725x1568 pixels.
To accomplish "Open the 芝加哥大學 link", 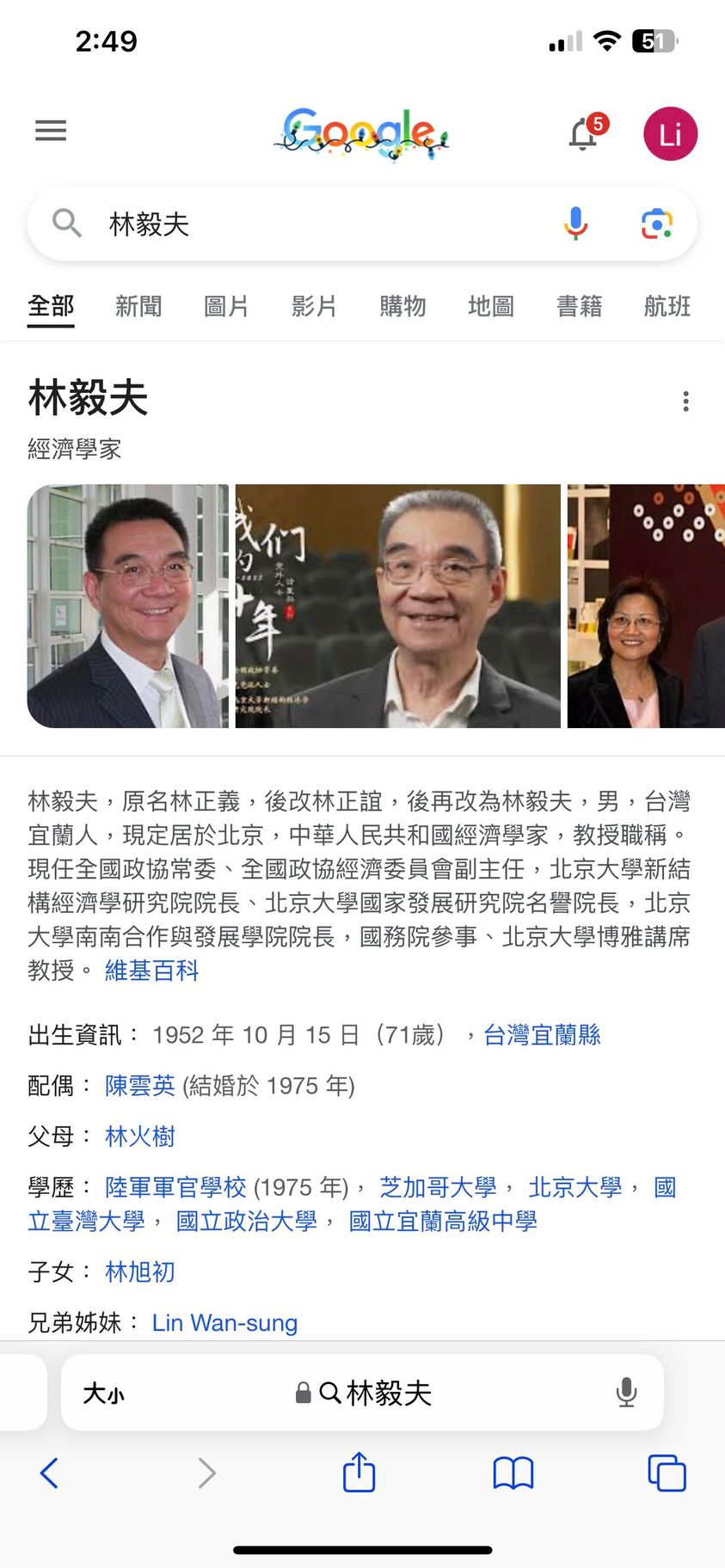I will pos(438,1187).
